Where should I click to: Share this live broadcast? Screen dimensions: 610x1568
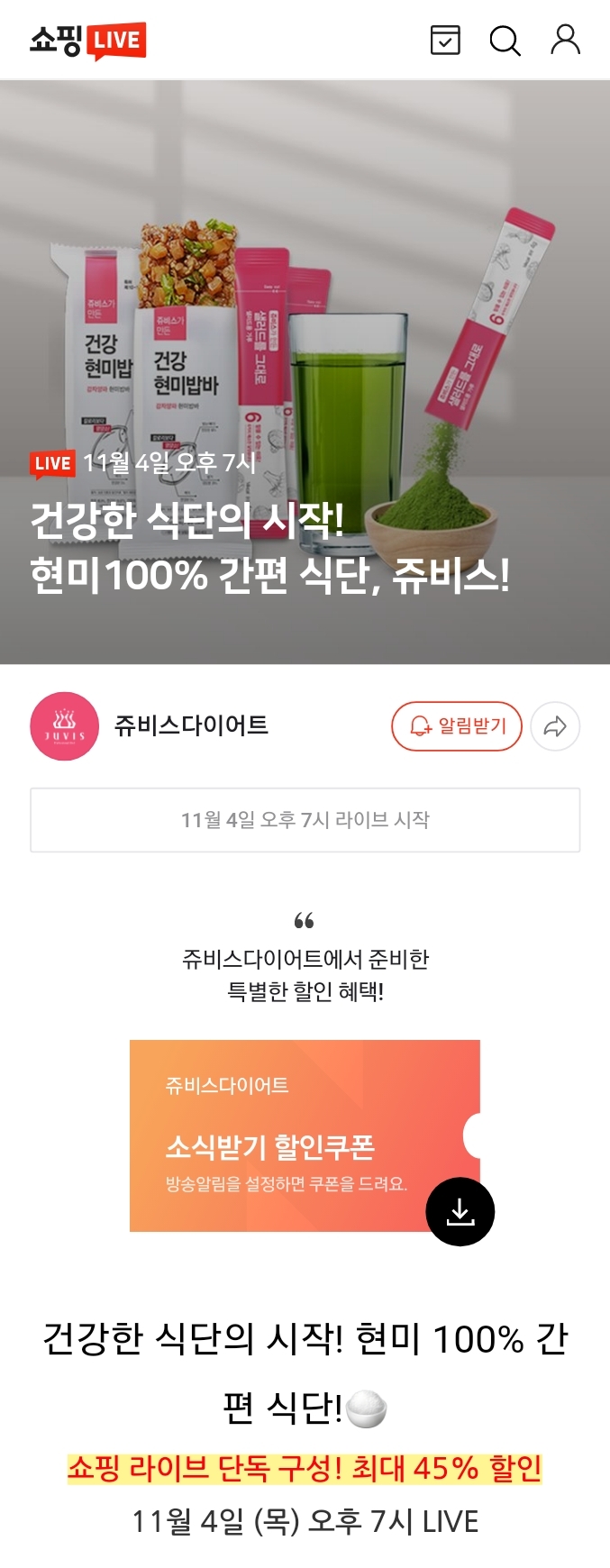tap(555, 726)
